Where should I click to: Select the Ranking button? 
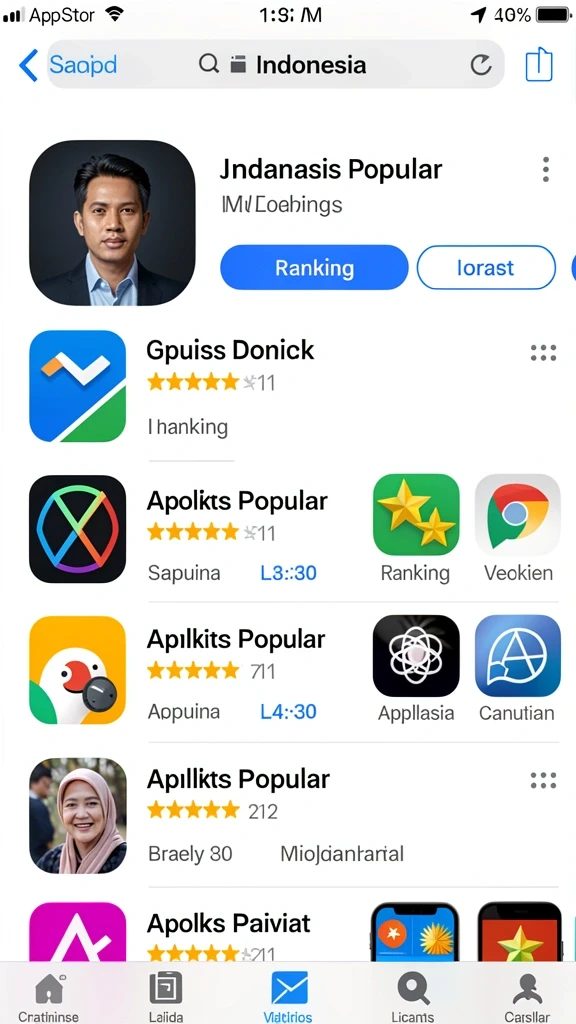click(x=314, y=267)
